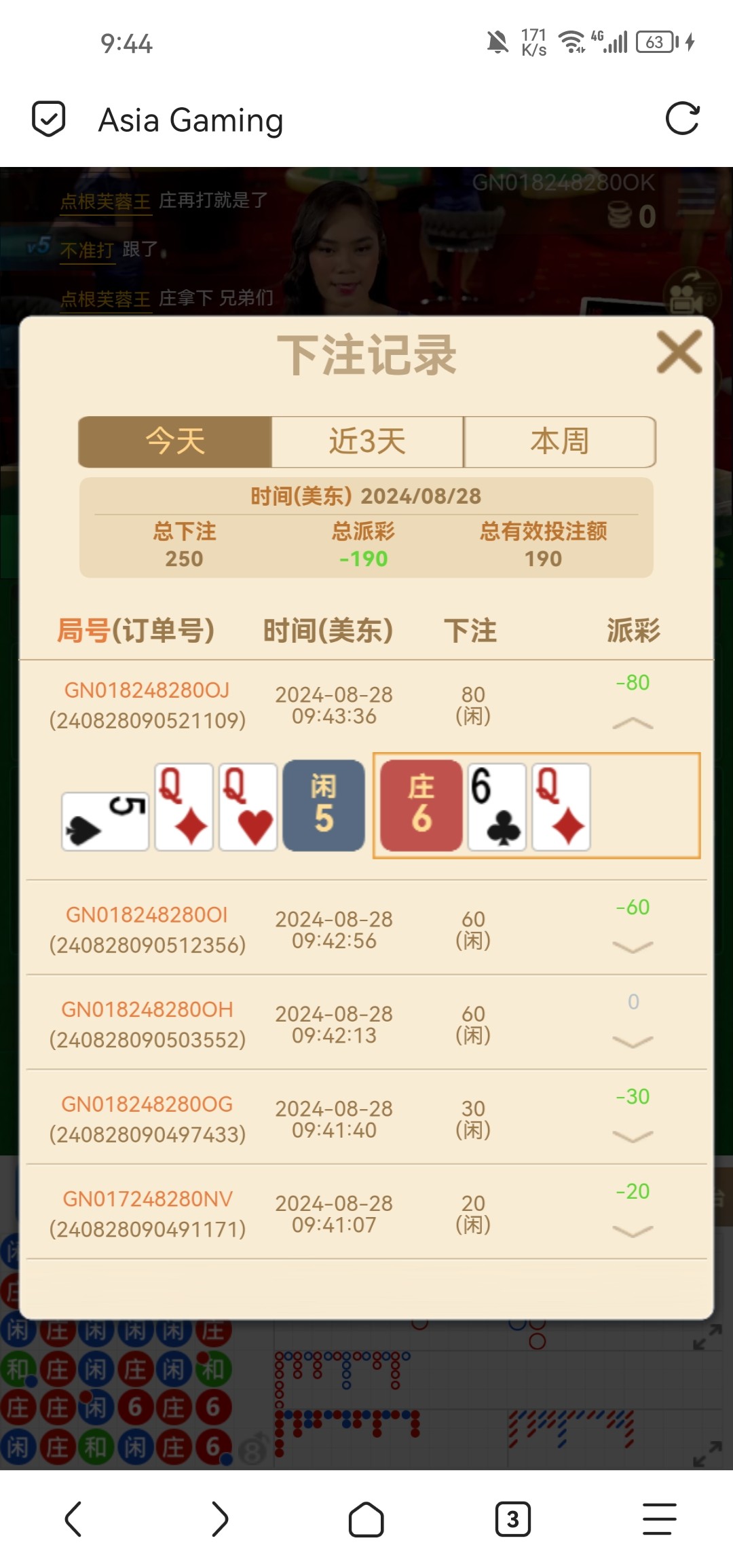The image size is (733, 1568).
Task: Expand details of round GN018248280OG
Action: (632, 1136)
